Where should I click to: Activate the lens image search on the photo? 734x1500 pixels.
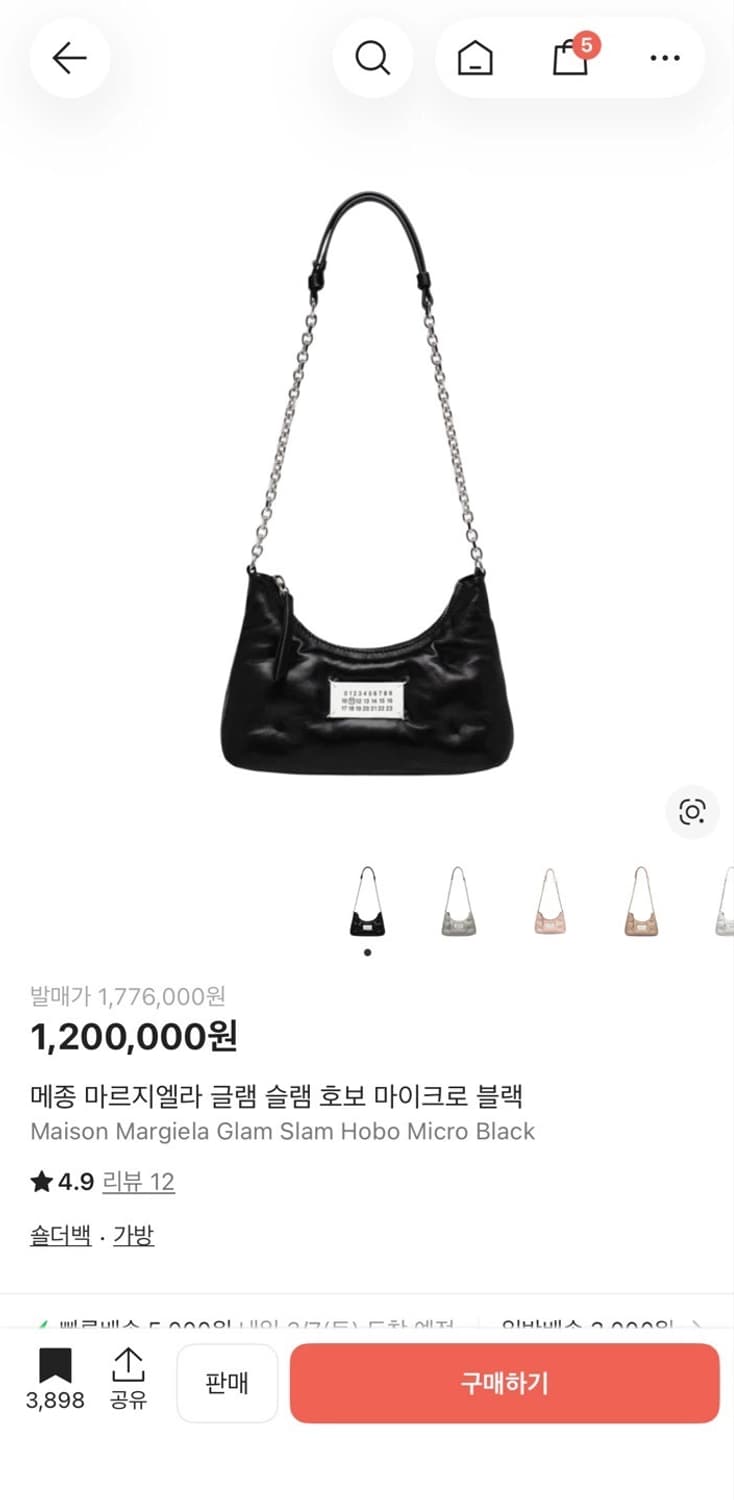pos(694,813)
